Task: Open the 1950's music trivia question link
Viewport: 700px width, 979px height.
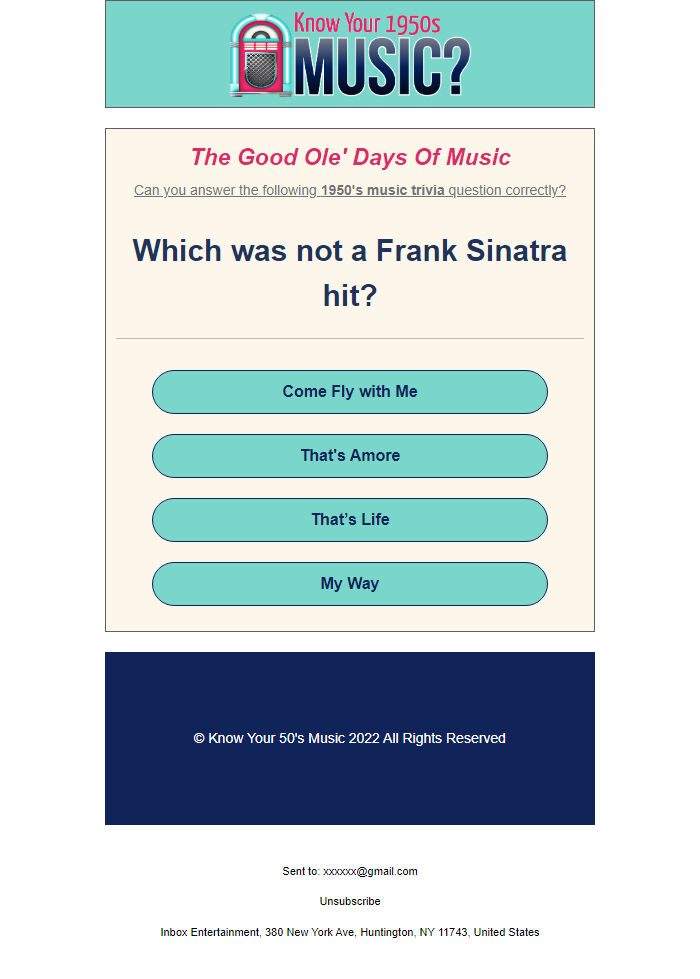Action: click(x=350, y=190)
